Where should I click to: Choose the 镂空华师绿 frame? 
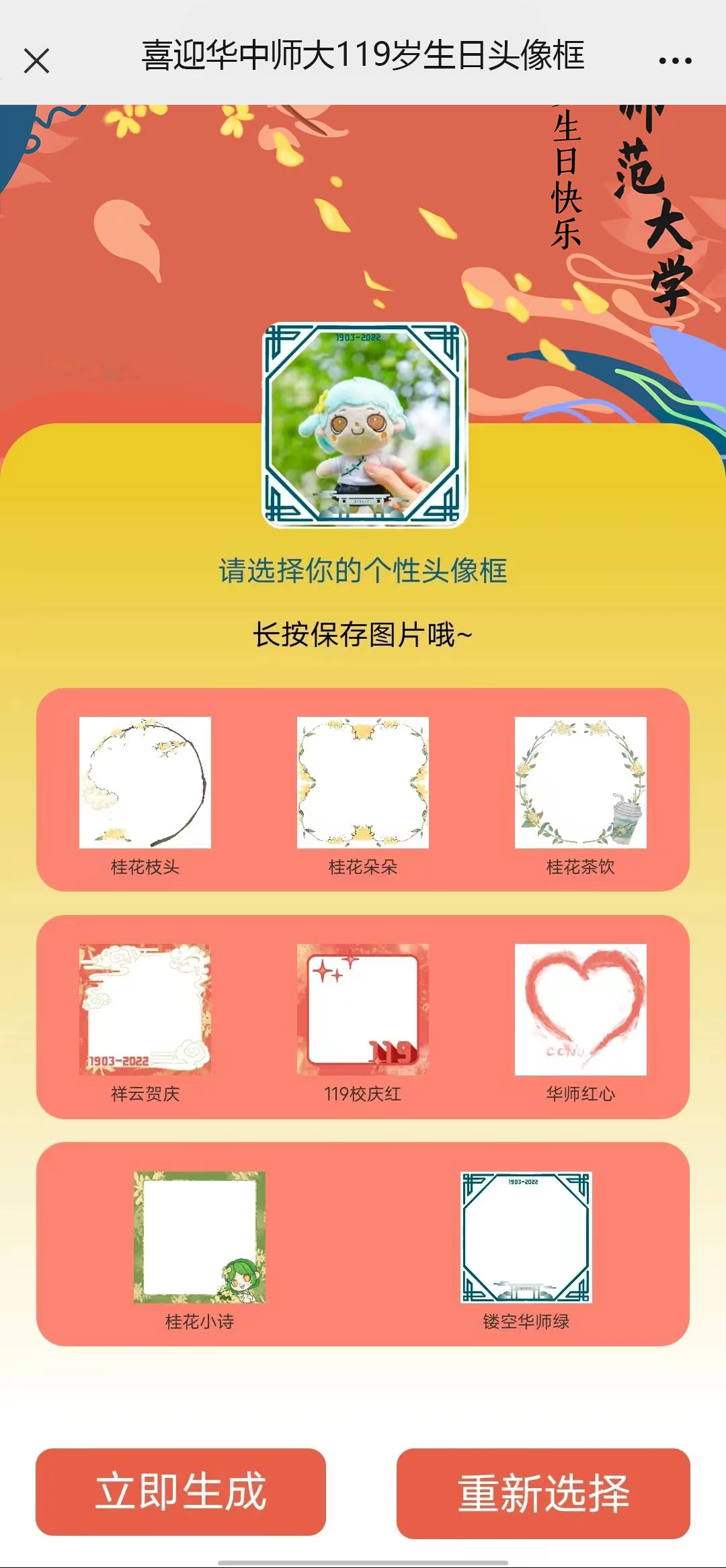(x=526, y=1237)
